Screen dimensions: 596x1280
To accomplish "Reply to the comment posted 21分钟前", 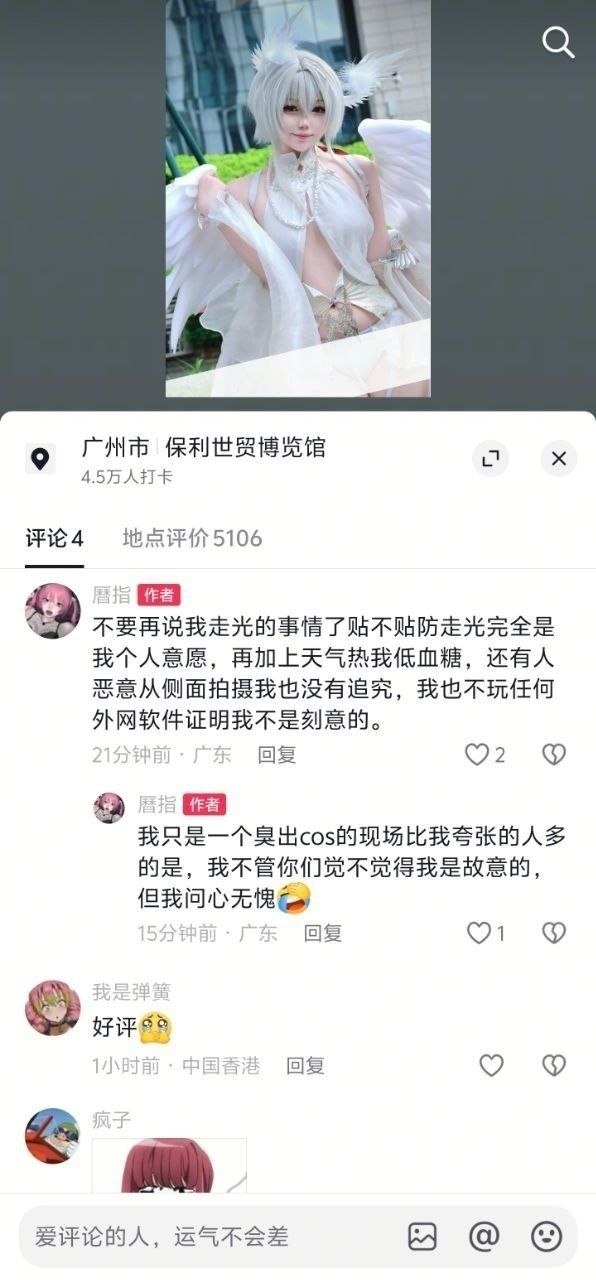I will click(x=277, y=754).
